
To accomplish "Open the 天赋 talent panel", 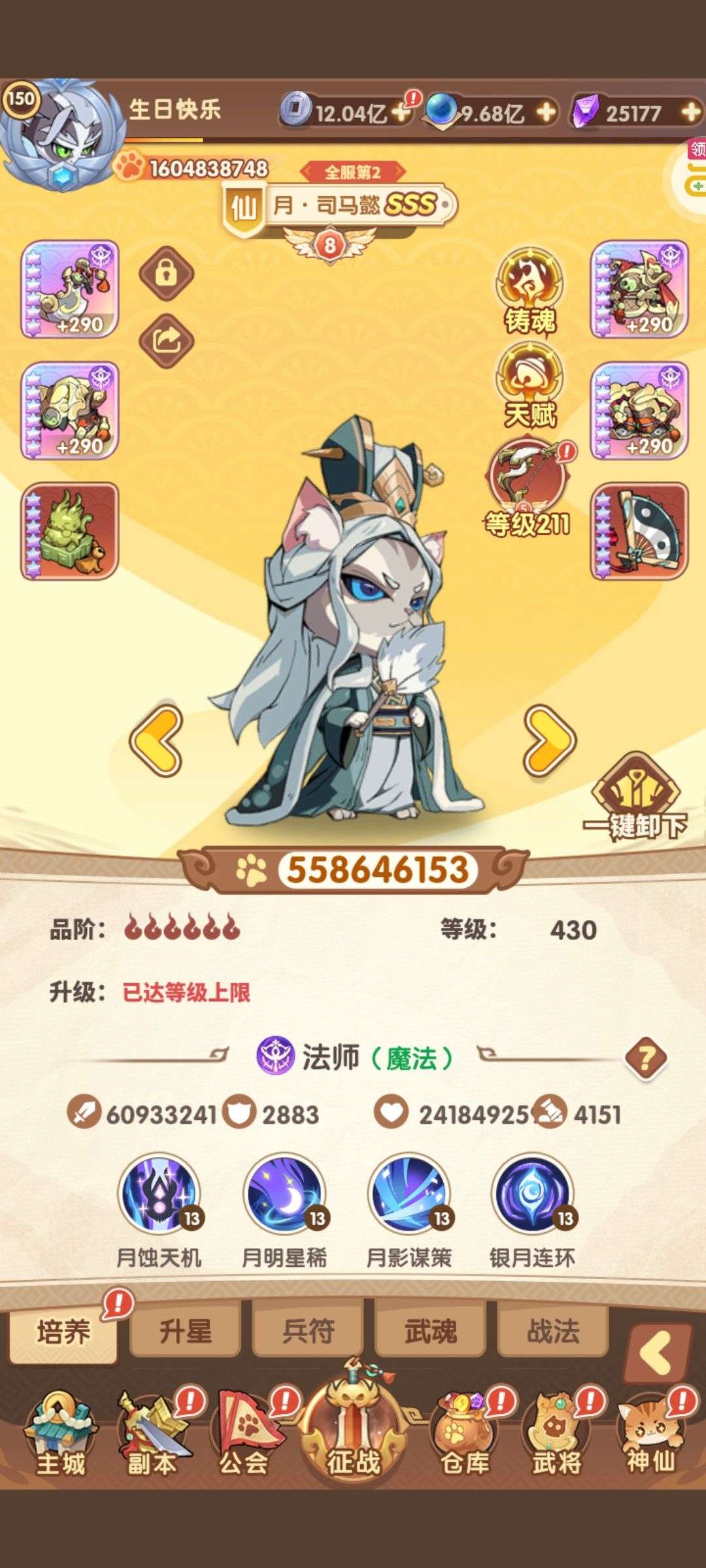I will coord(530,387).
